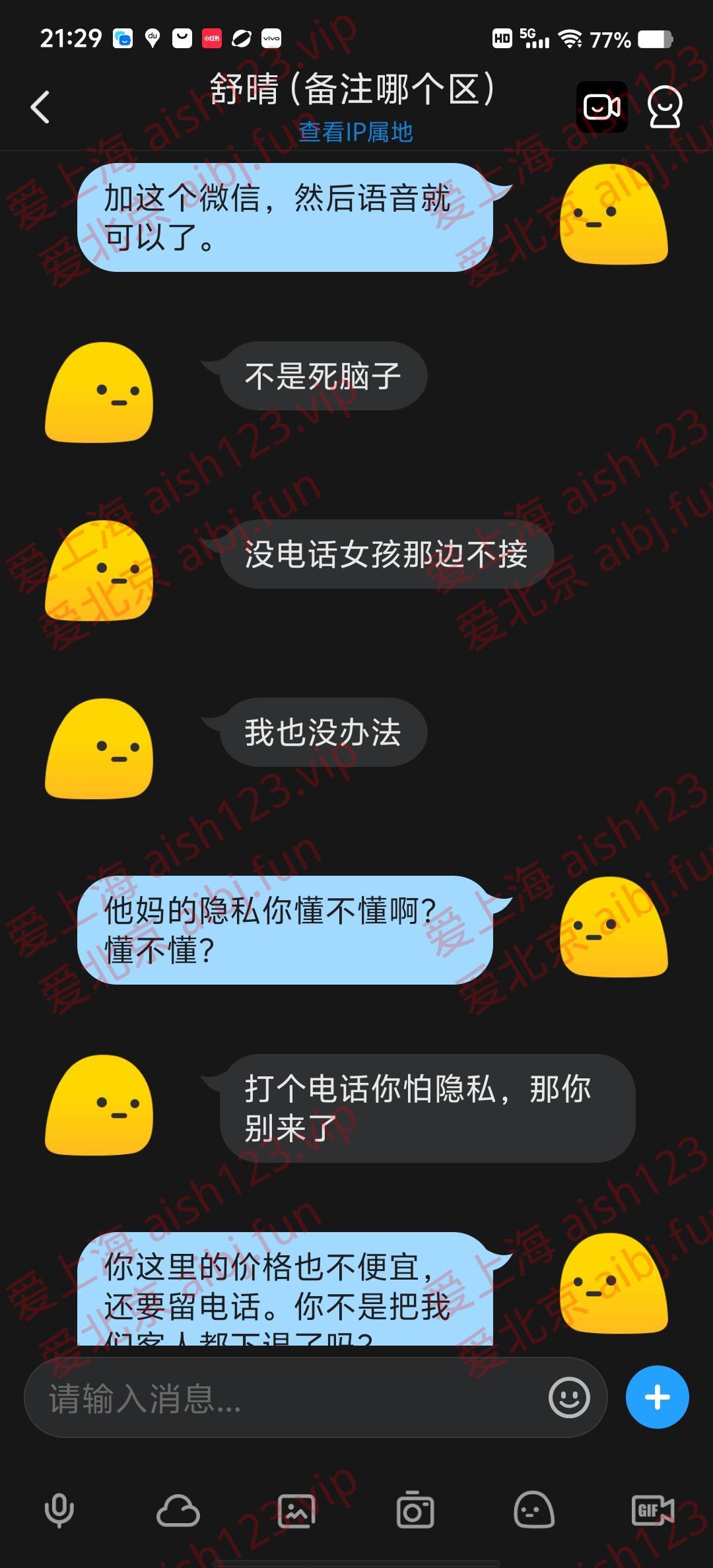This screenshot has width=713, height=1568.
Task: Select the chat title 舒晴（备注哪个区）
Action: [355, 90]
